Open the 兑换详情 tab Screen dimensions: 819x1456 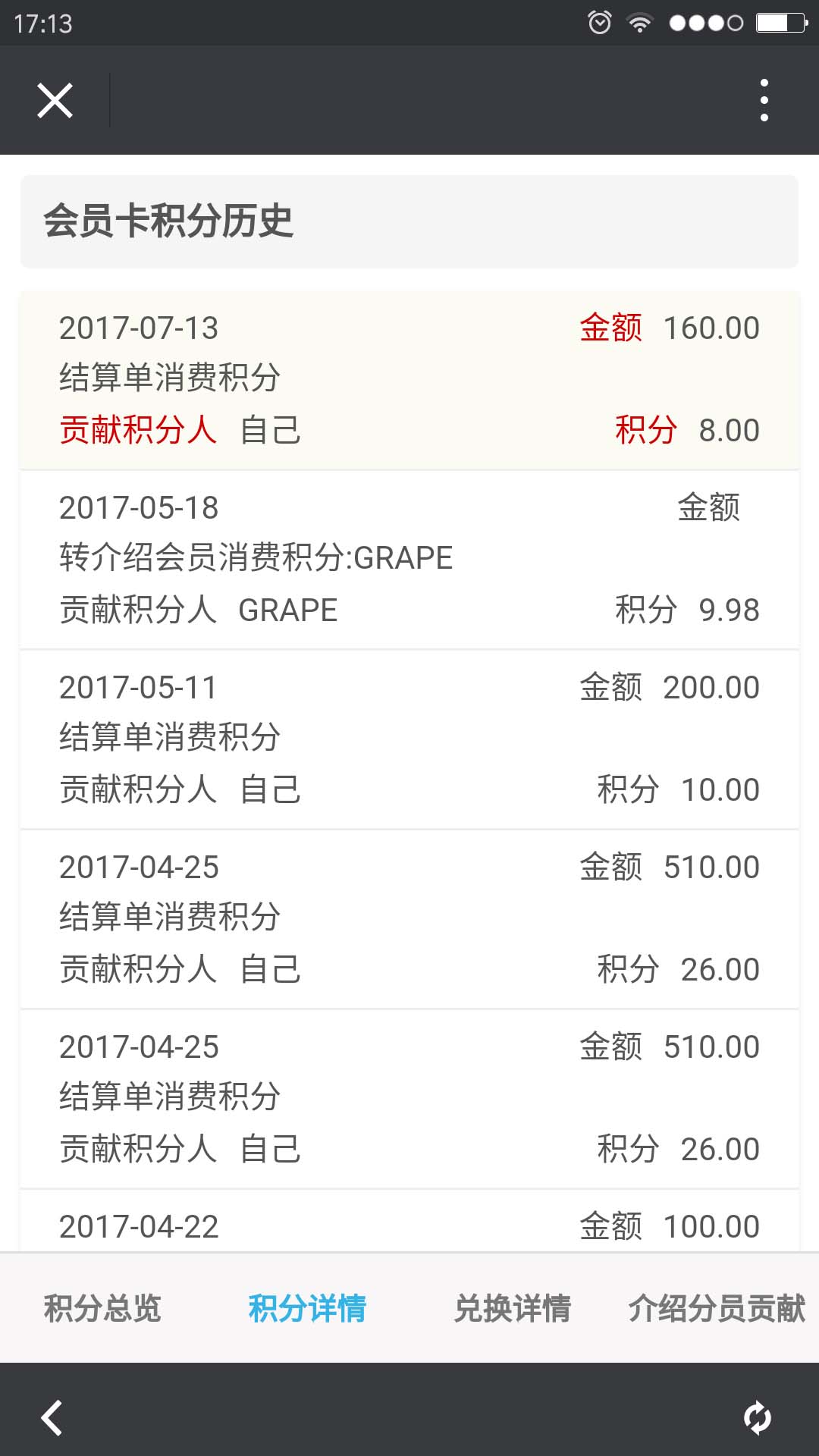click(x=512, y=1309)
